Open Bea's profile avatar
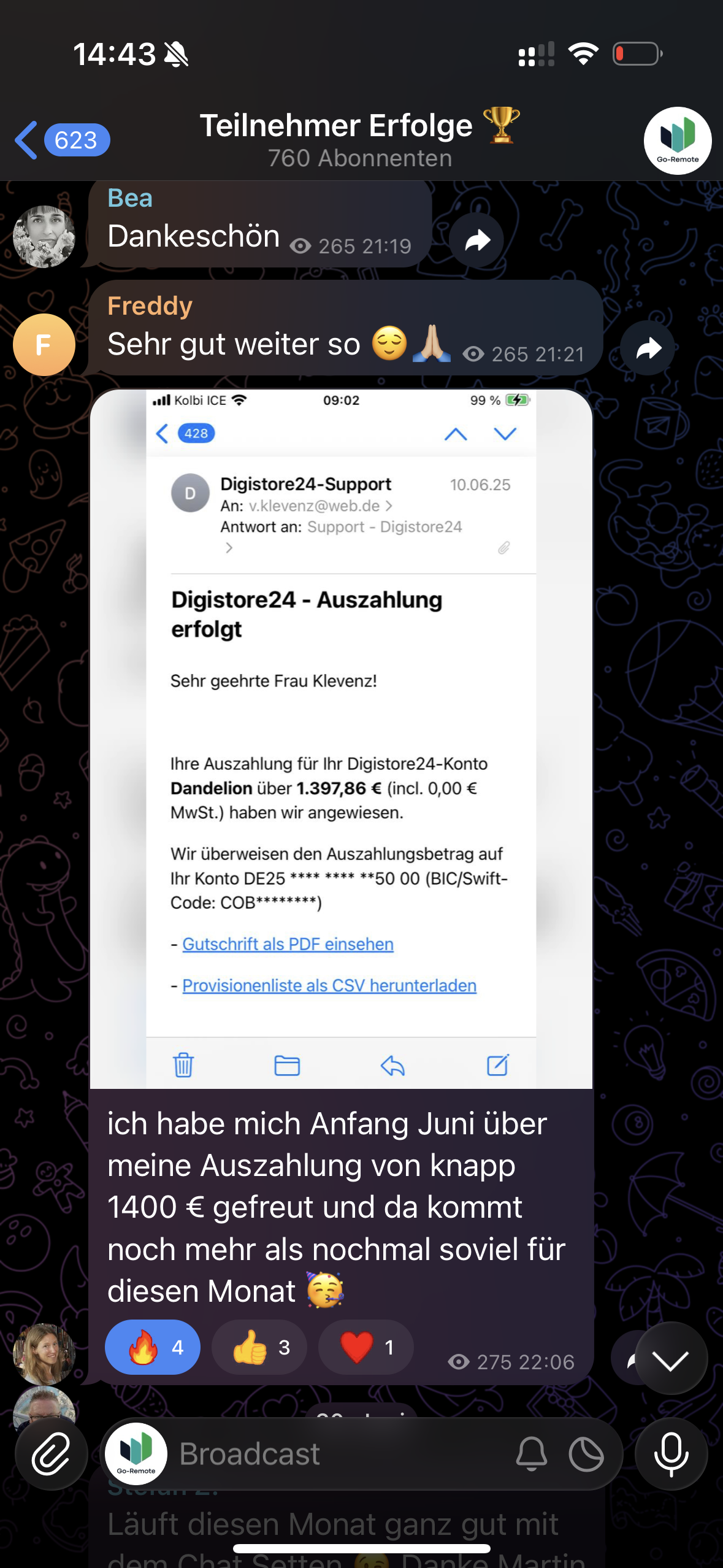723x1568 pixels. pyautogui.click(x=44, y=237)
